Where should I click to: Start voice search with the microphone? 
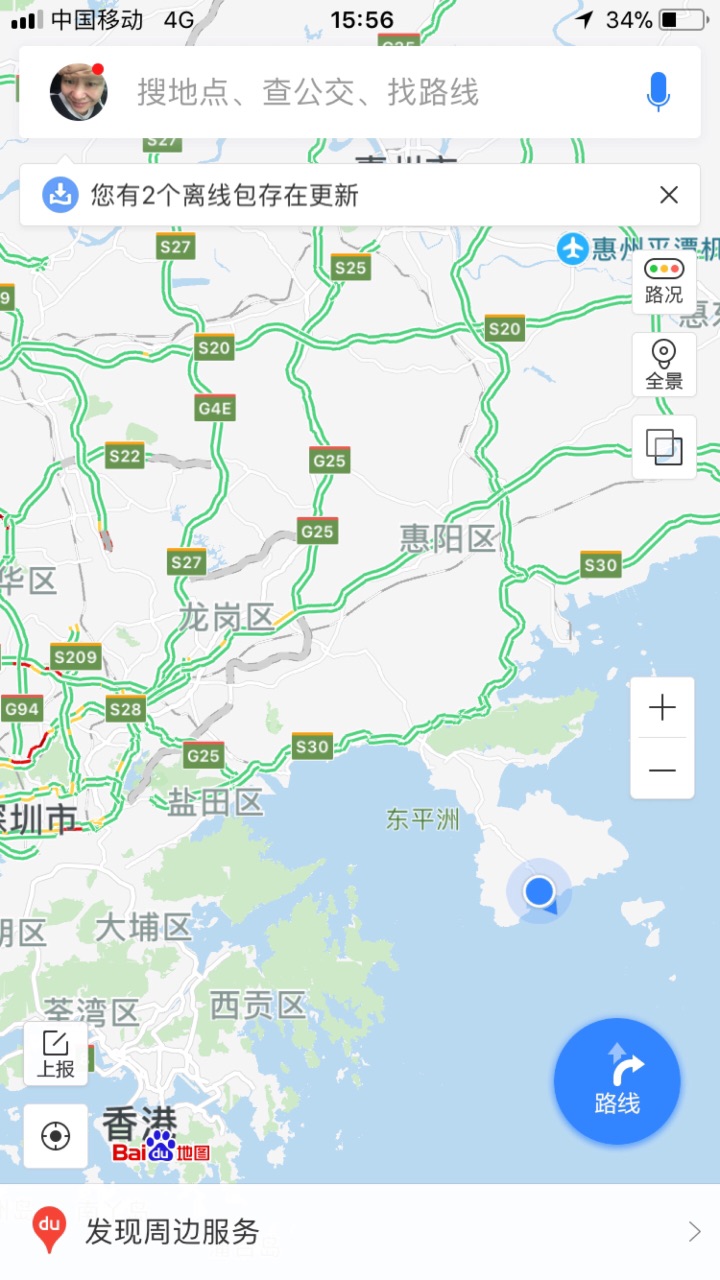[657, 92]
